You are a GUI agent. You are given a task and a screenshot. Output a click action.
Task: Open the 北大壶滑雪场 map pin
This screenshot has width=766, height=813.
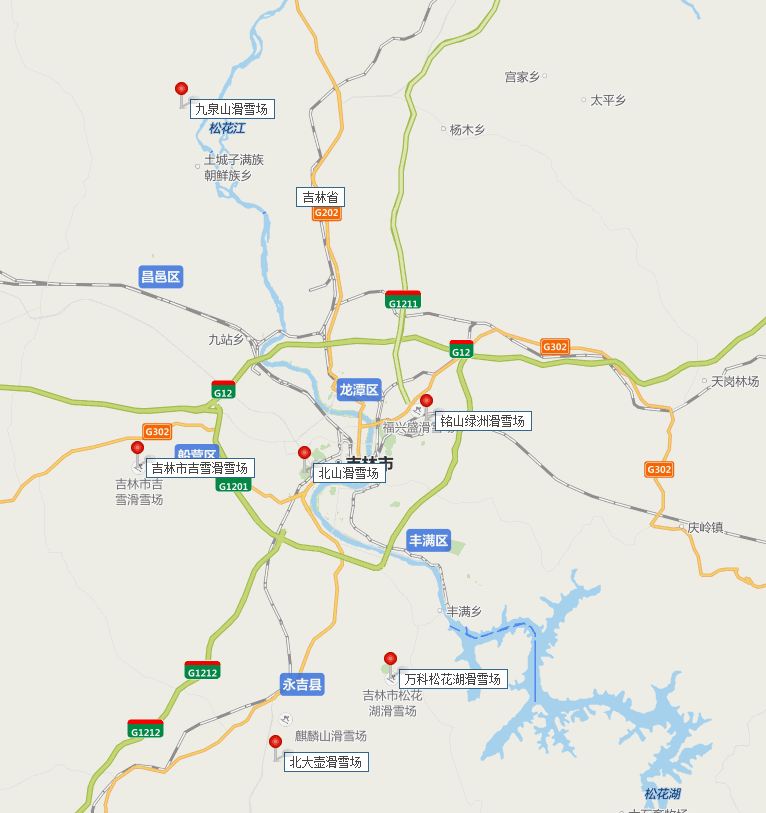click(x=275, y=742)
